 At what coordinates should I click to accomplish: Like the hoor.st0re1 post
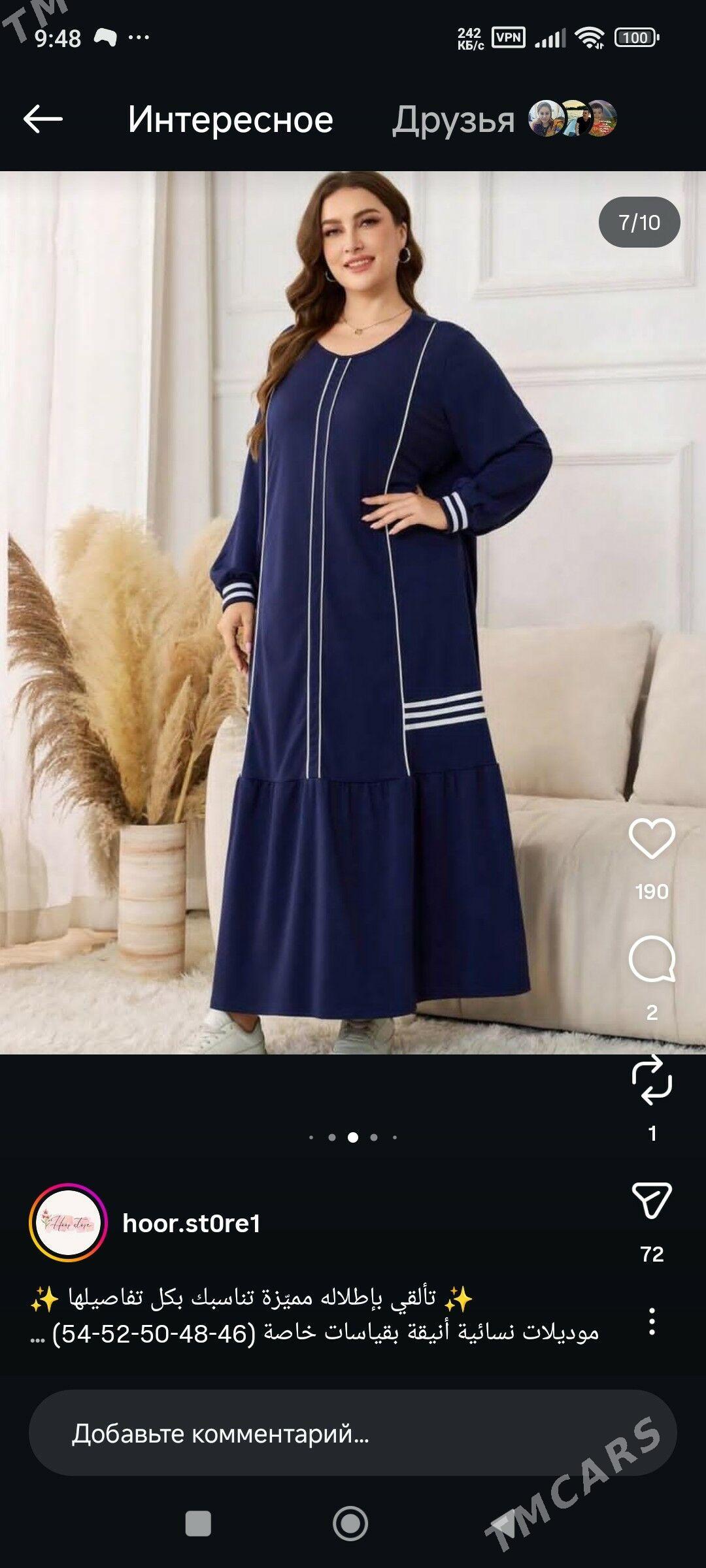tap(651, 839)
